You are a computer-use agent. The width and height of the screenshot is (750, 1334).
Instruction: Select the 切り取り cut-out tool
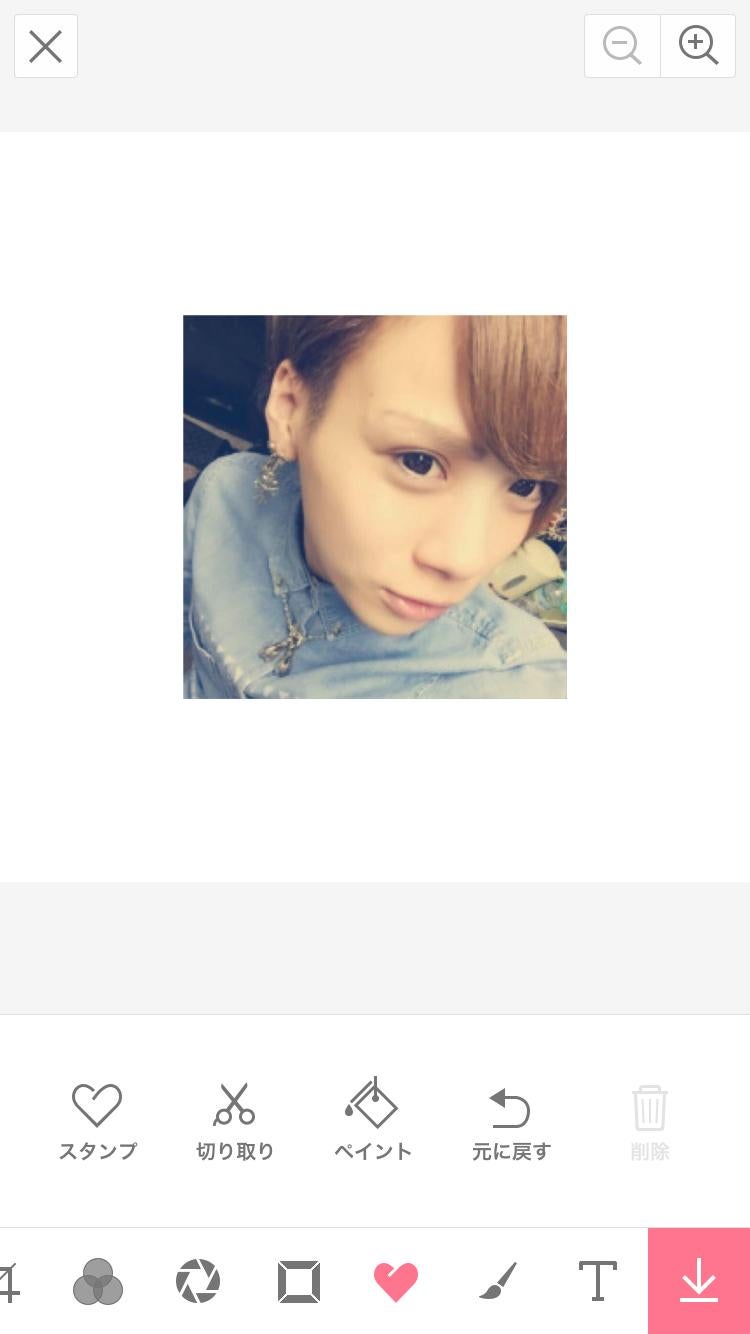(235, 1122)
